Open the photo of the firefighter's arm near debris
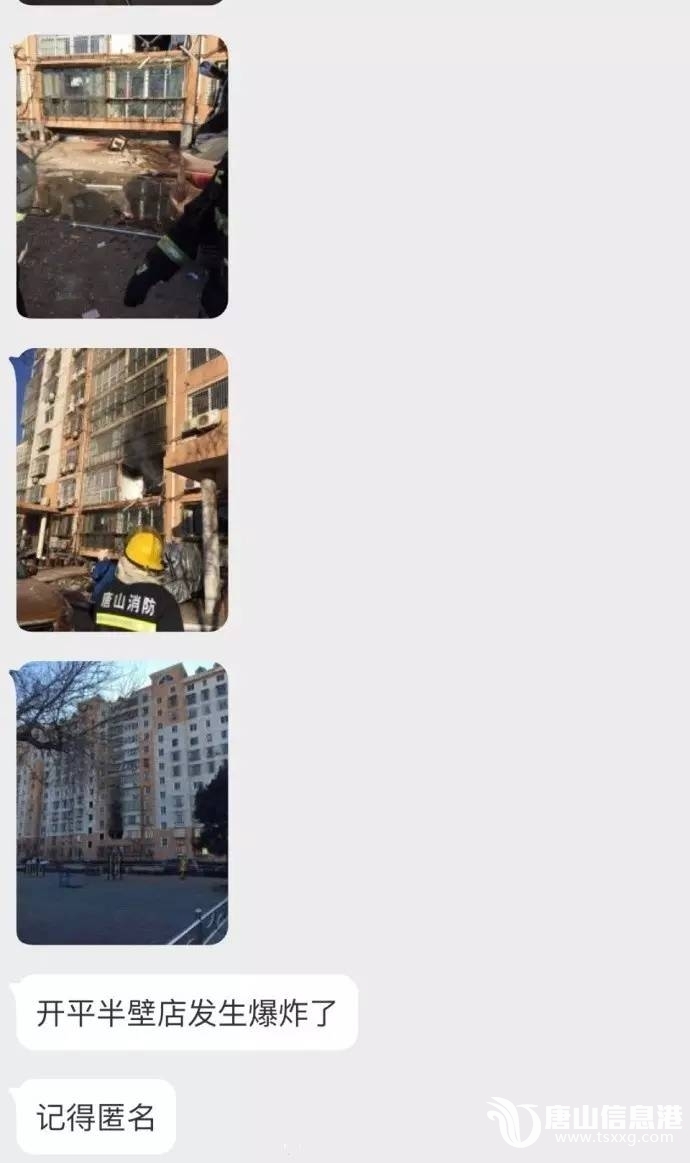The width and height of the screenshot is (690, 1163). pyautogui.click(x=122, y=176)
